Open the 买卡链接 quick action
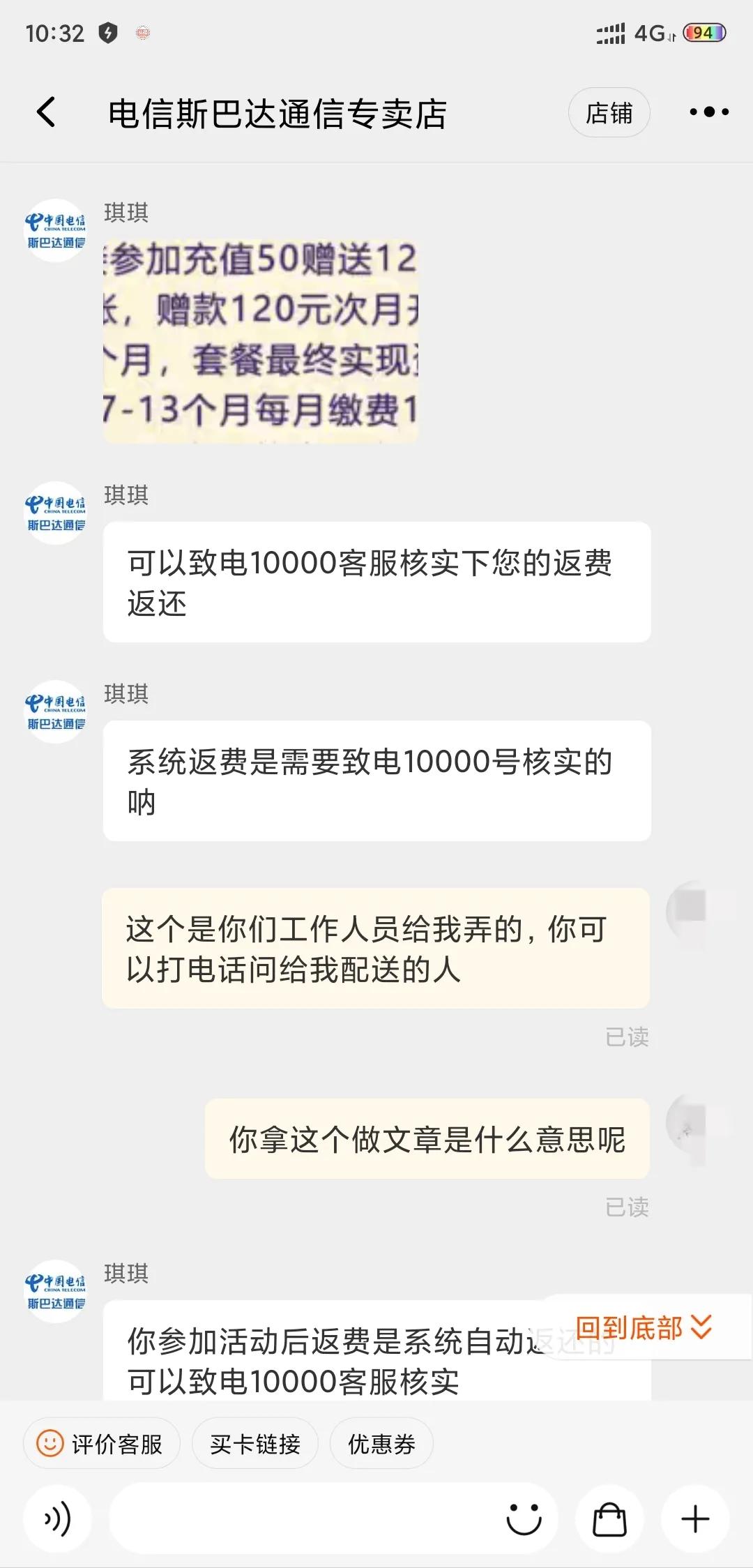 point(254,1443)
